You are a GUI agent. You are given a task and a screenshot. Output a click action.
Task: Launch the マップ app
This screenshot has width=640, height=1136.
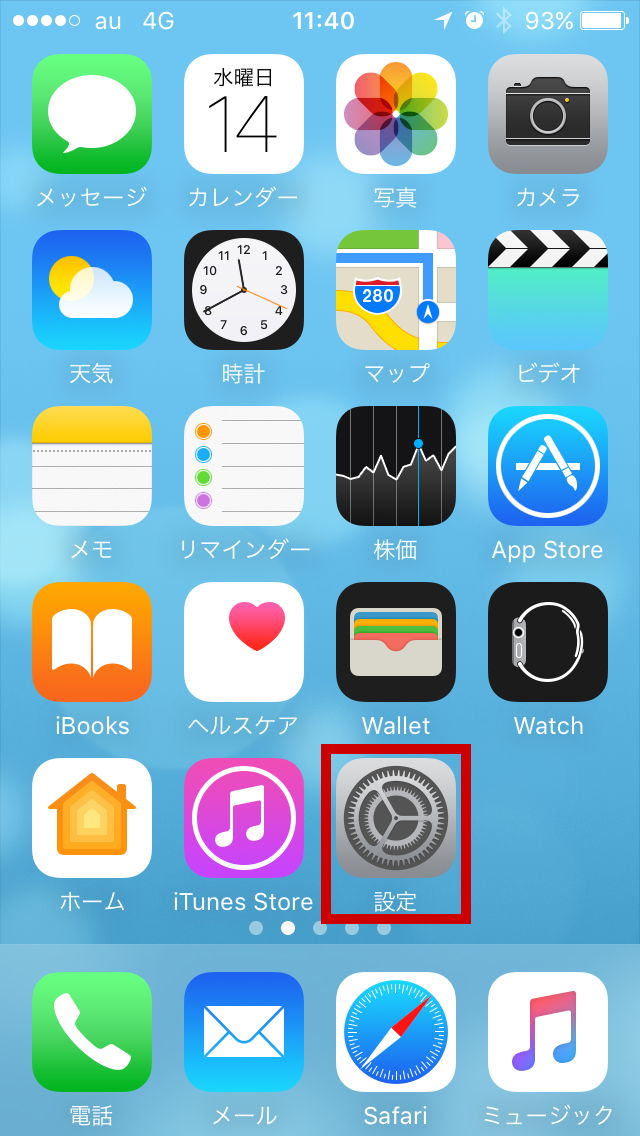tap(396, 290)
